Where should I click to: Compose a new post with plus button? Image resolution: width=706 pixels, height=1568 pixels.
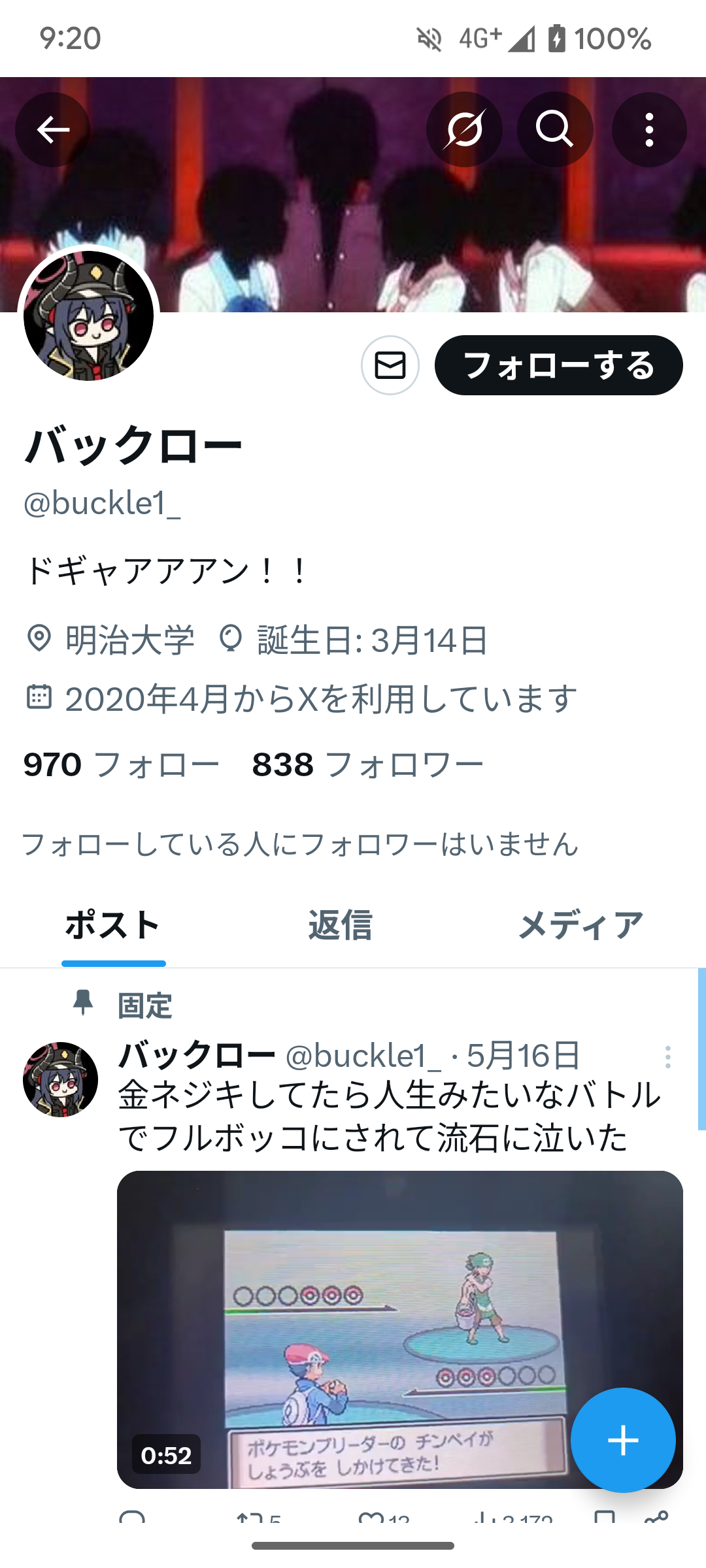[x=623, y=1440]
